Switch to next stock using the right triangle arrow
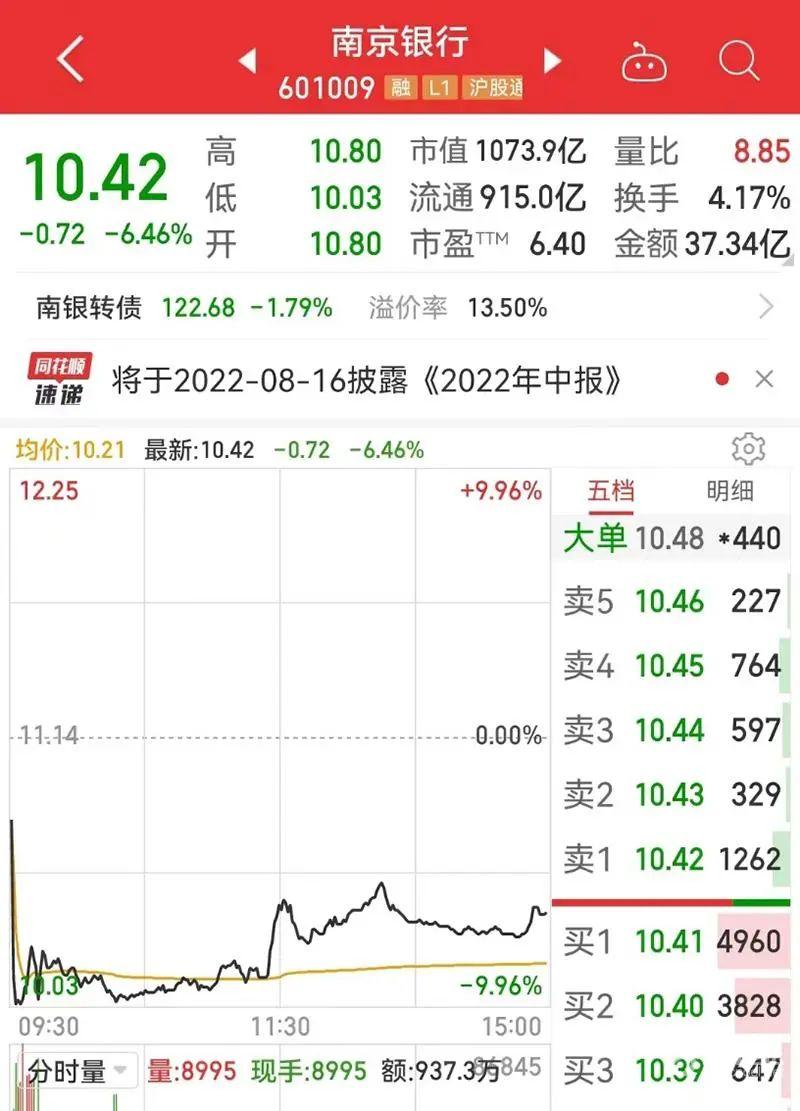Viewport: 800px width, 1111px height. [x=552, y=60]
